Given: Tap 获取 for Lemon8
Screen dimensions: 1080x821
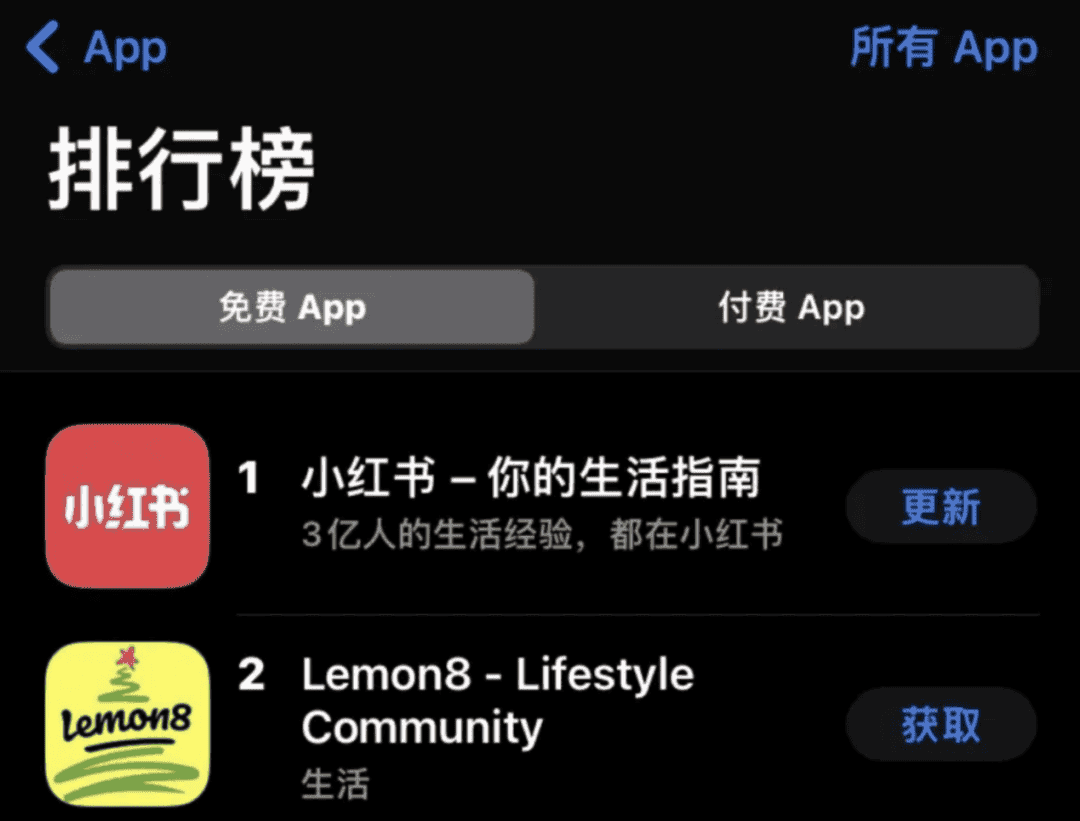Looking at the screenshot, I should [x=940, y=725].
